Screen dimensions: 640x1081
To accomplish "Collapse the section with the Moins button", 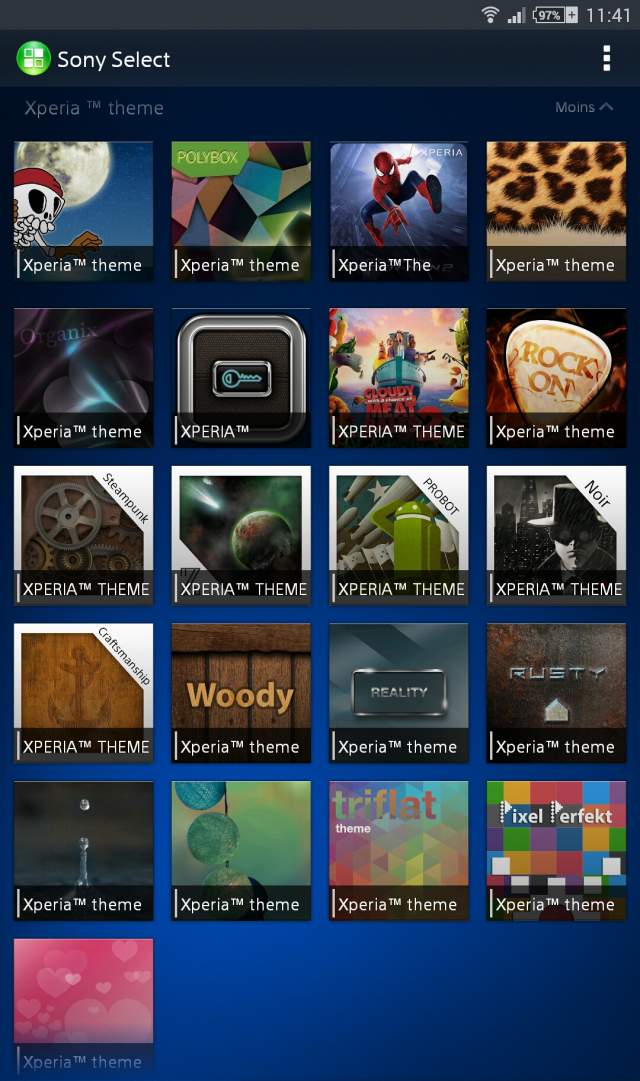I will [584, 107].
